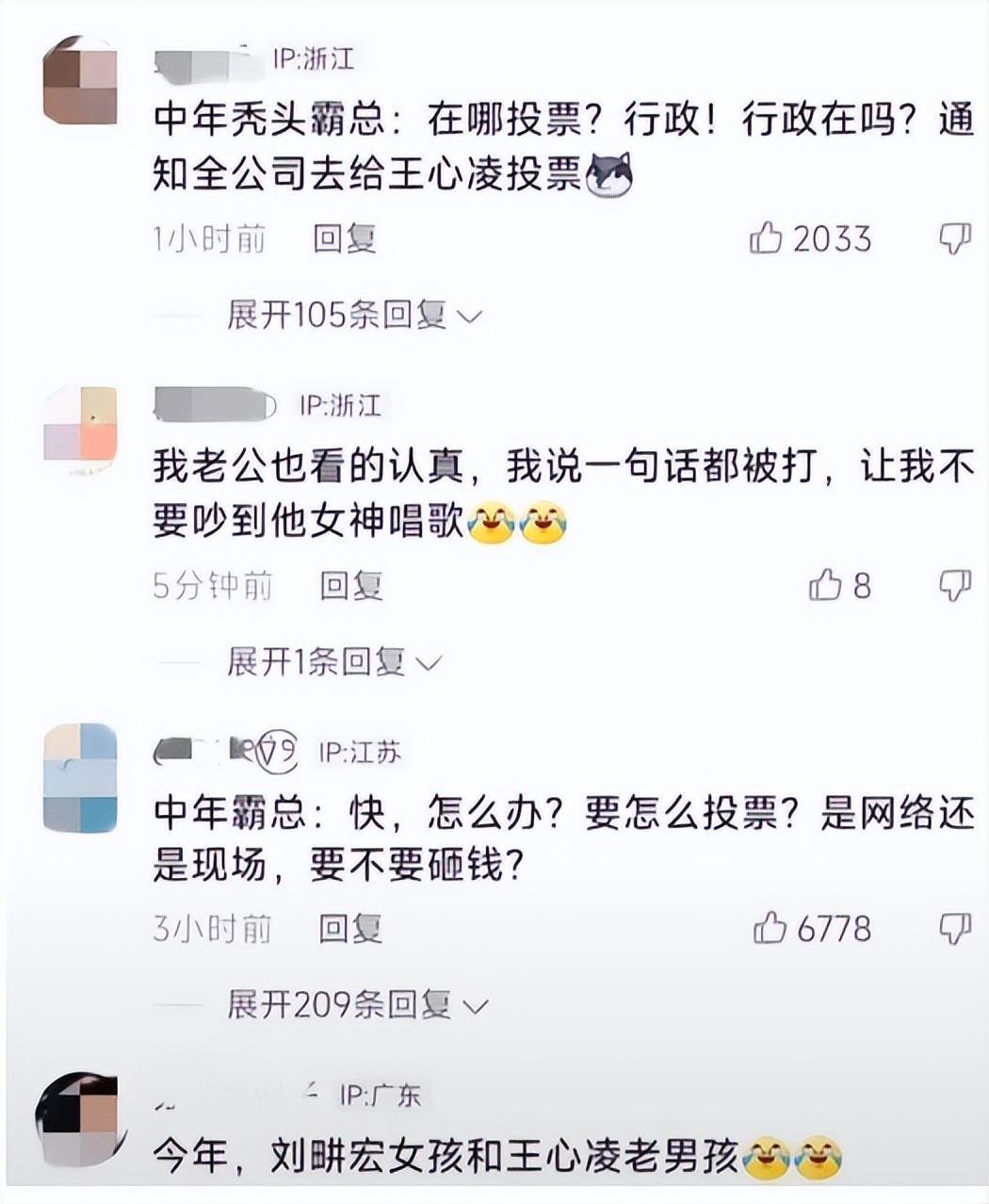This screenshot has width=989, height=1204.
Task: Reply to the comment posted 5分钟前
Action: (x=351, y=586)
